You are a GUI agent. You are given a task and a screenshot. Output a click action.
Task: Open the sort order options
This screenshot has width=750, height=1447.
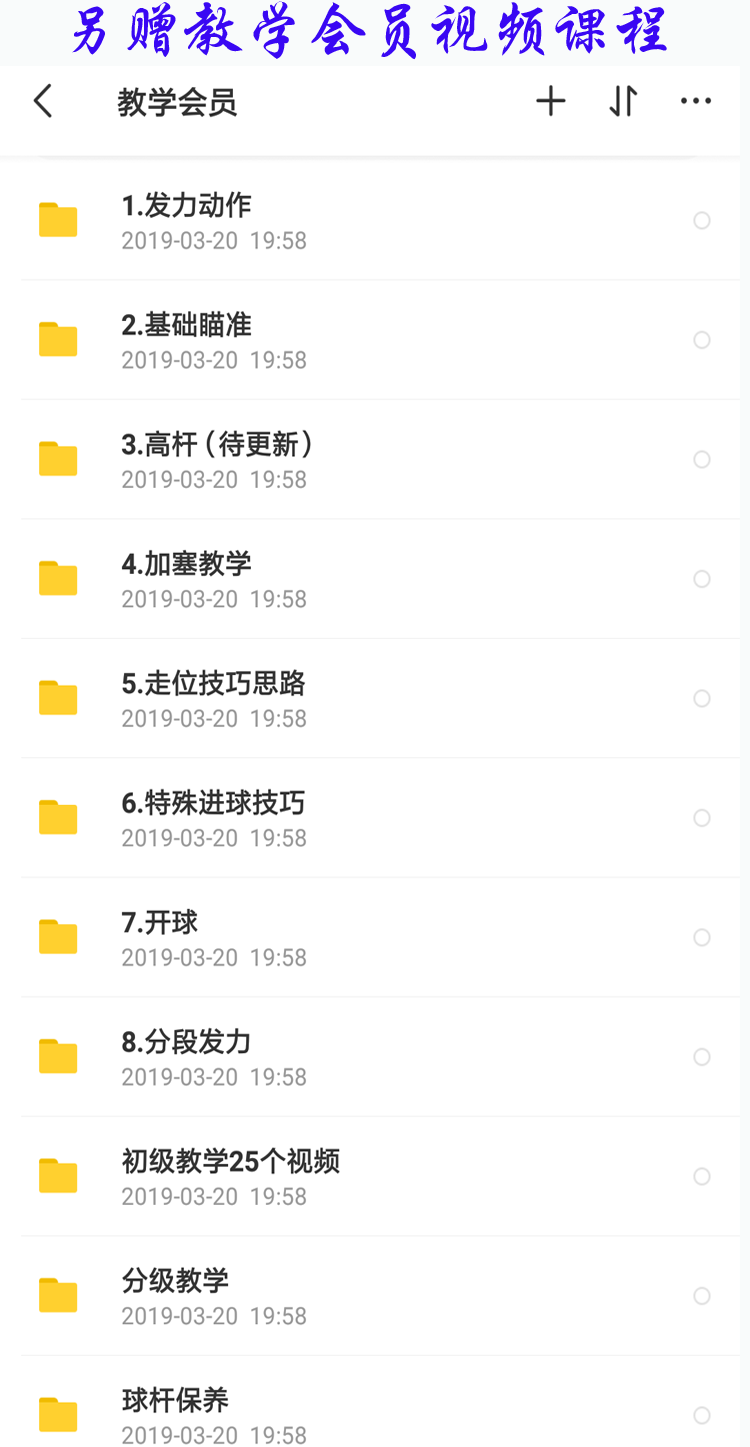pyautogui.click(x=623, y=101)
